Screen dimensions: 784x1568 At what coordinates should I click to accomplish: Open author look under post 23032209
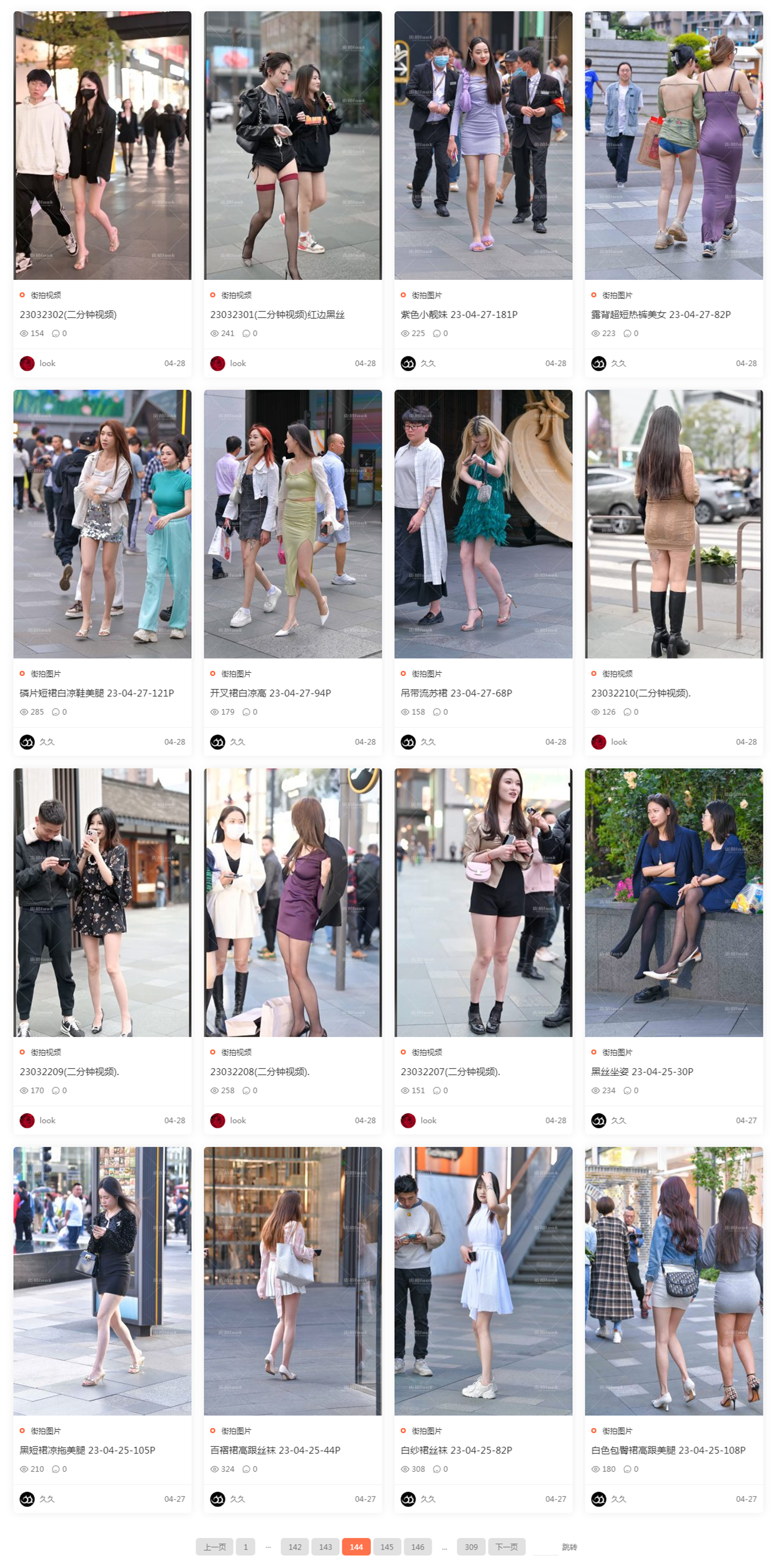pyautogui.click(x=47, y=1121)
